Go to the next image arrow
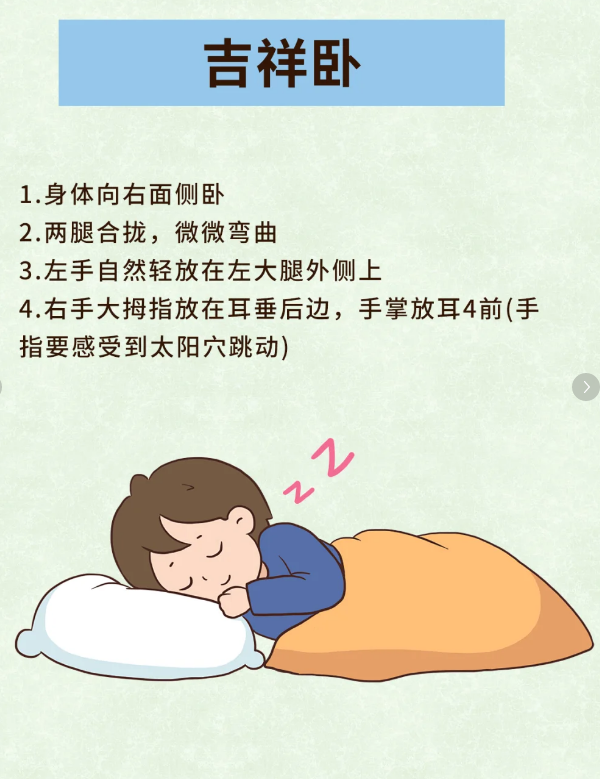Screen dimensions: 600x779 click(586, 387)
